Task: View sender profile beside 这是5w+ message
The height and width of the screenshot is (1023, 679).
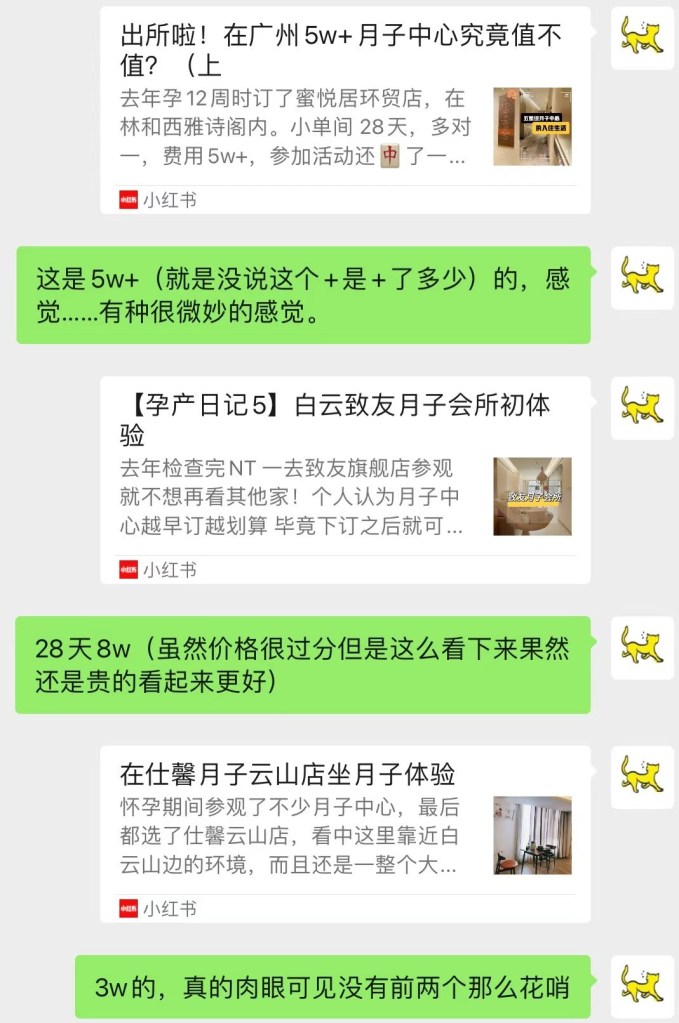Action: point(642,277)
